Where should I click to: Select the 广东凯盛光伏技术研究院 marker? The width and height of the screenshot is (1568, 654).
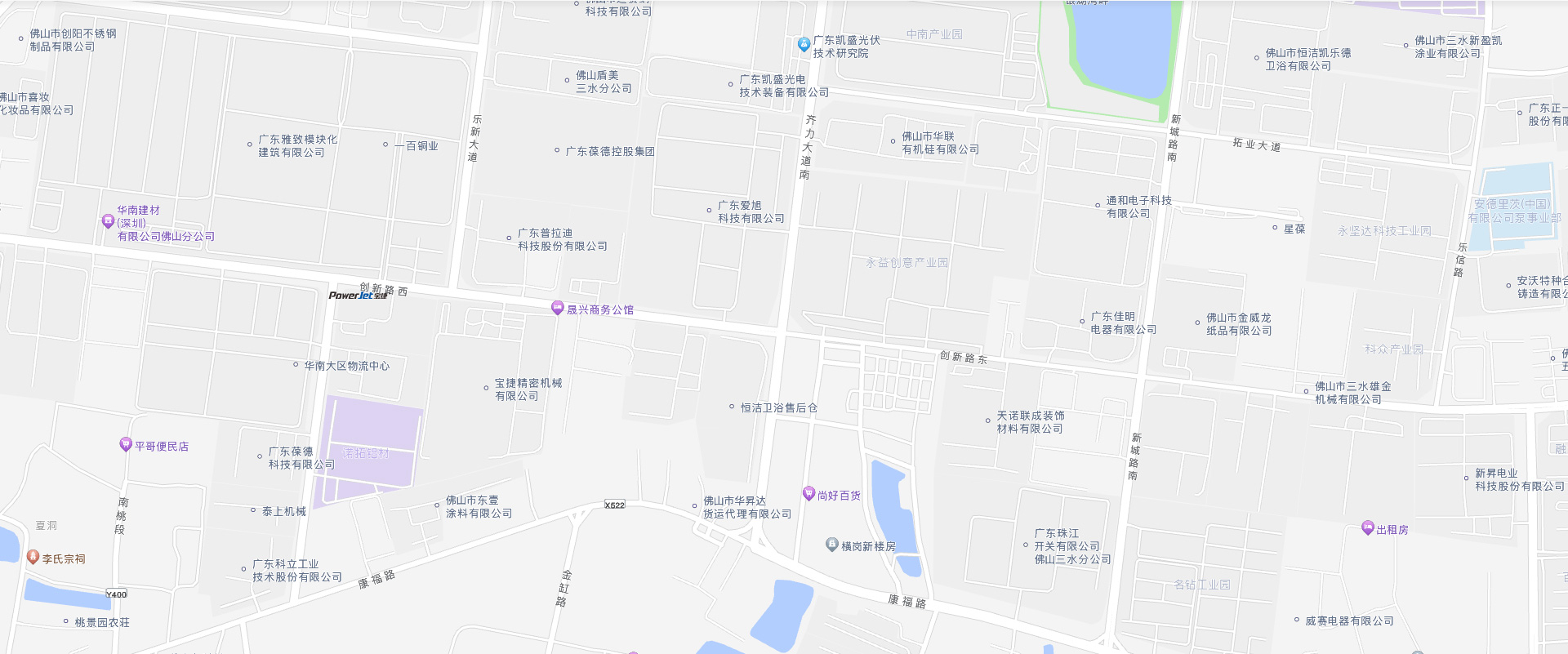click(x=804, y=44)
